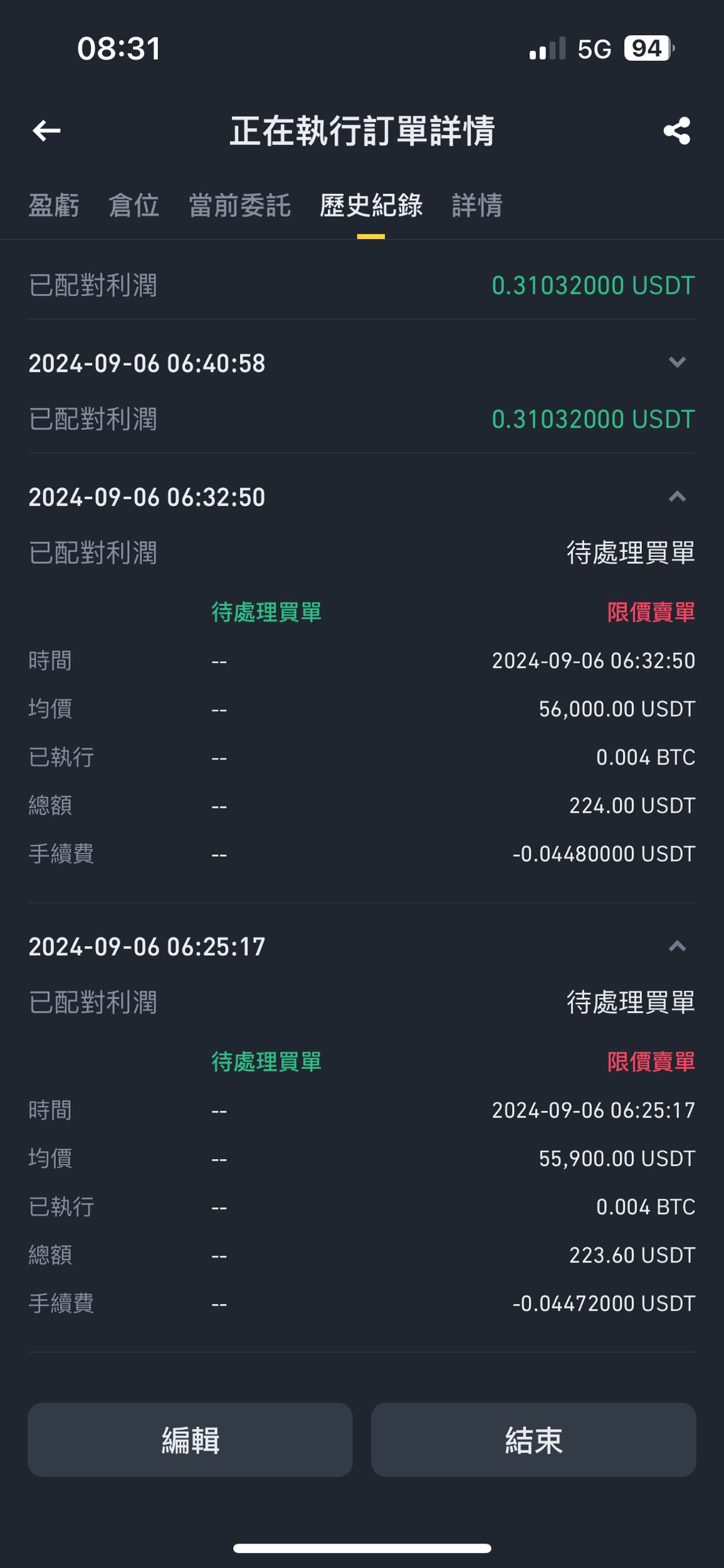The width and height of the screenshot is (724, 1568).
Task: Switch to the 盈虧 tab
Action: point(53,206)
